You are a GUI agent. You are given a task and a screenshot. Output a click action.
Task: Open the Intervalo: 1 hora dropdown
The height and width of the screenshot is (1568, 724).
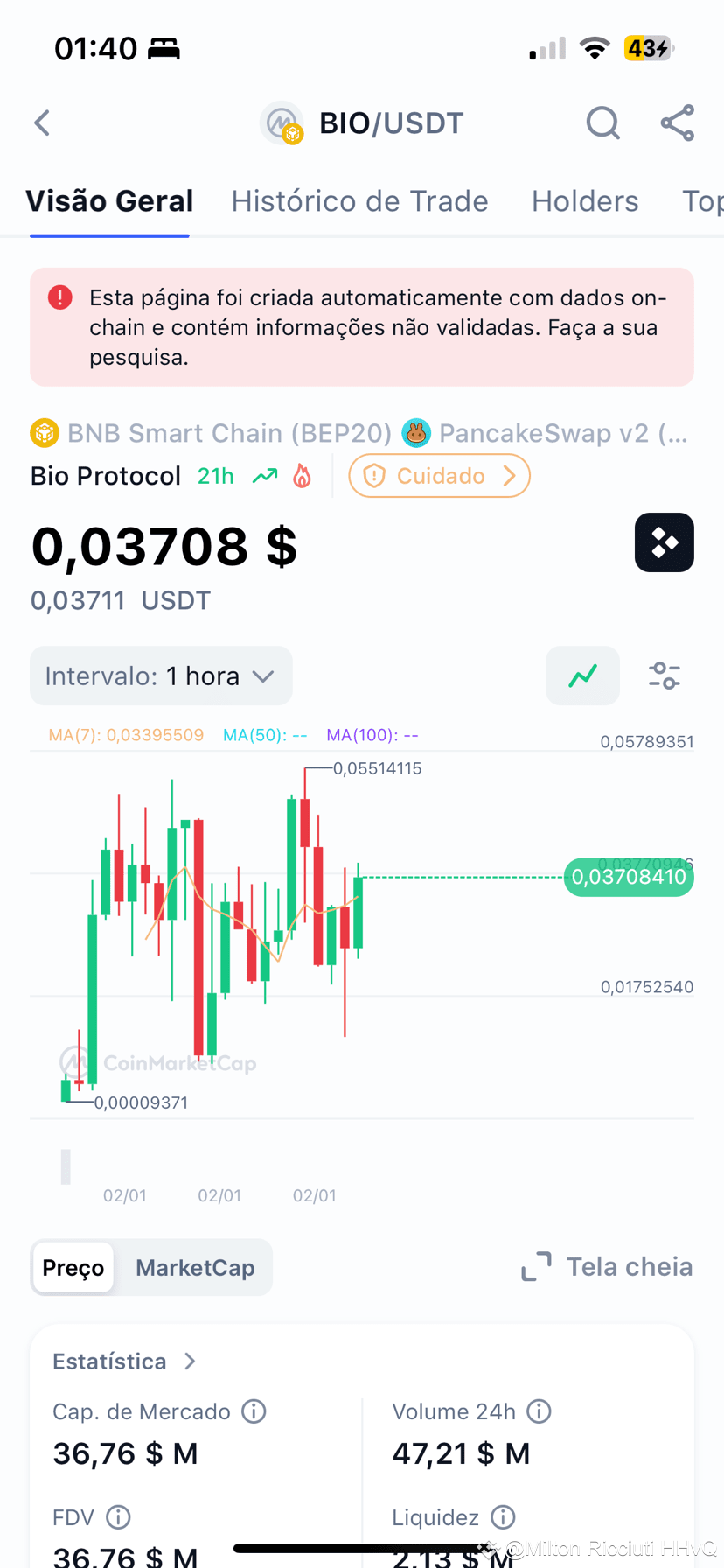(161, 675)
